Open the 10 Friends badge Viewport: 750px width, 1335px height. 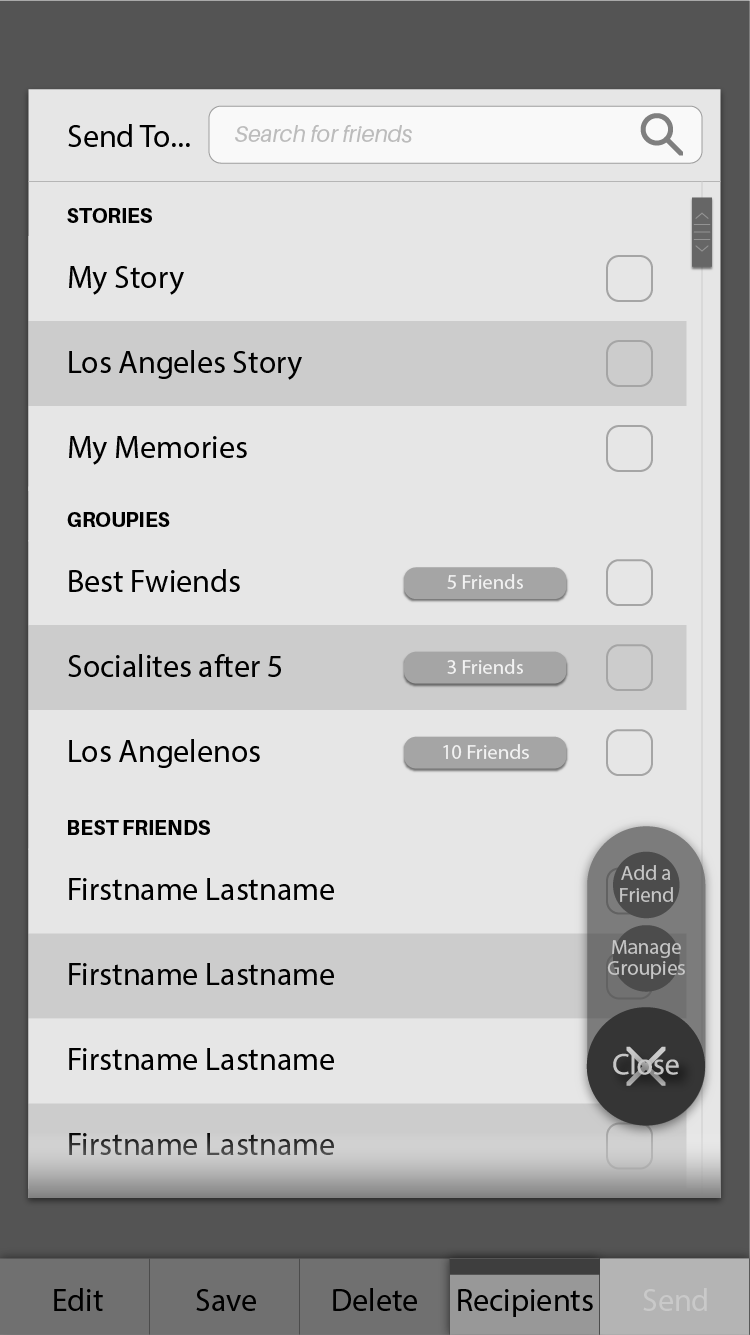(x=485, y=753)
